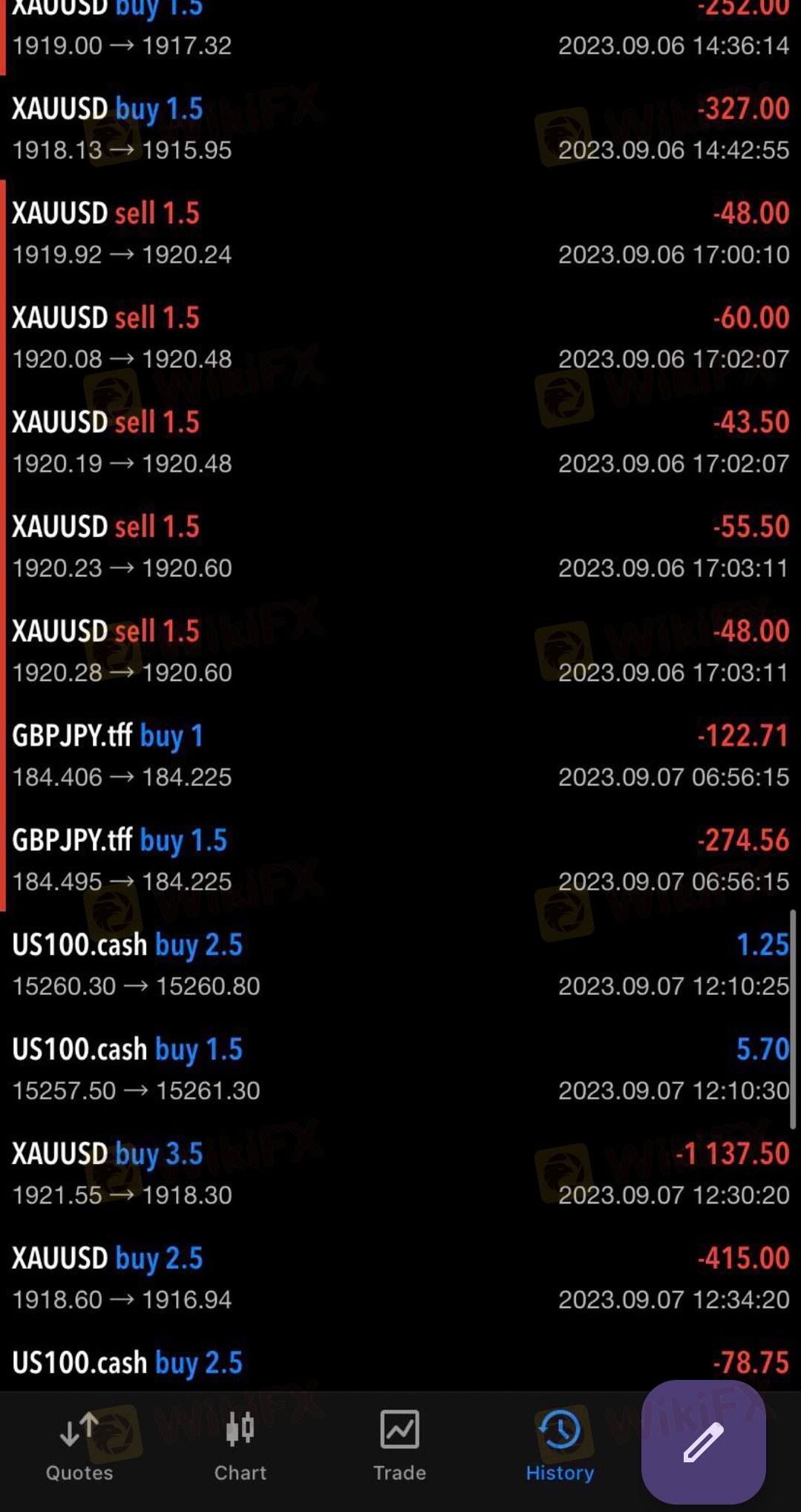Tap the purple pencil edit button

pos(703,1442)
